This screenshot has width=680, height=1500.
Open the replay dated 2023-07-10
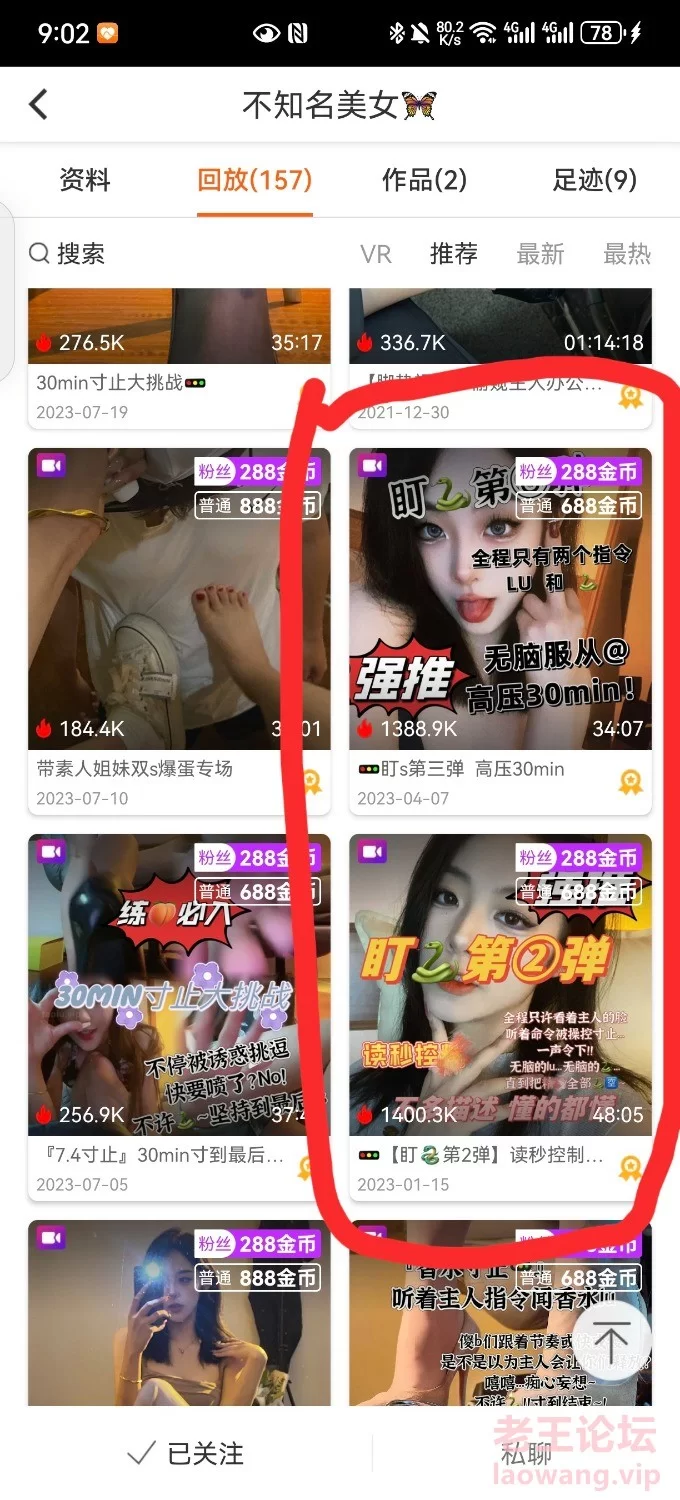tap(179, 600)
